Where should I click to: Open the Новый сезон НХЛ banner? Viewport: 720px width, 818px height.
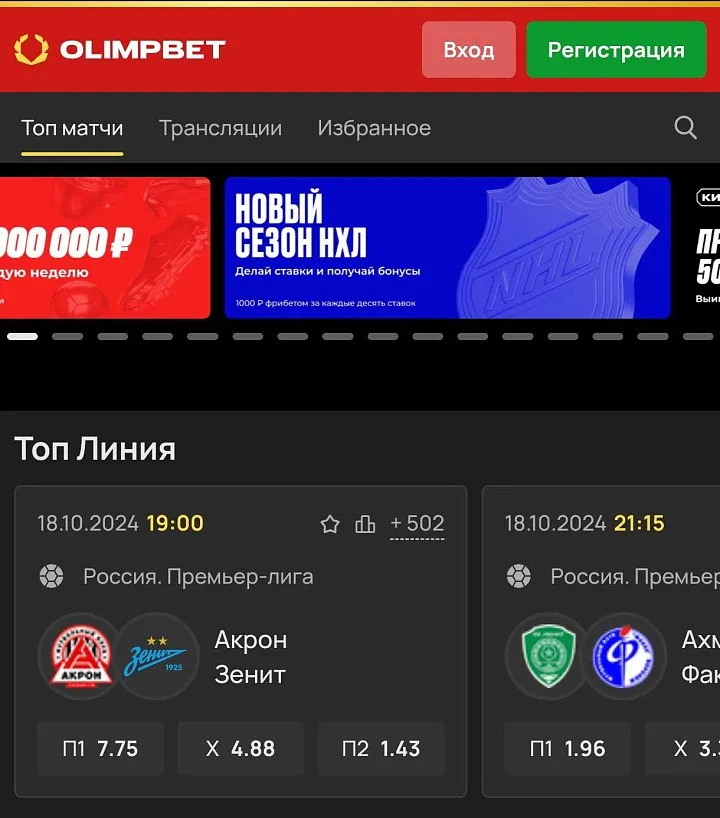click(x=447, y=247)
